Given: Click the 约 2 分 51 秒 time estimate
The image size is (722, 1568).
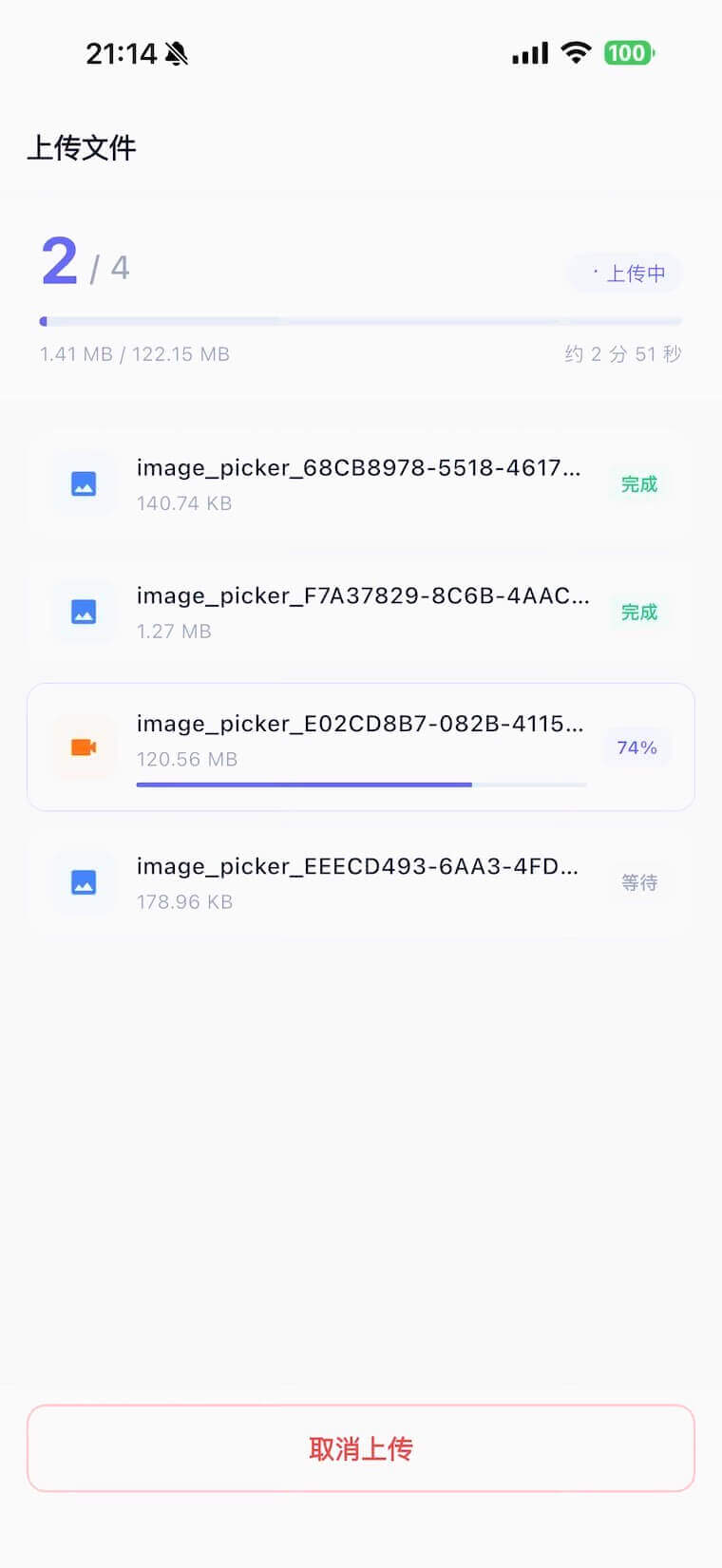Looking at the screenshot, I should pyautogui.click(x=622, y=353).
